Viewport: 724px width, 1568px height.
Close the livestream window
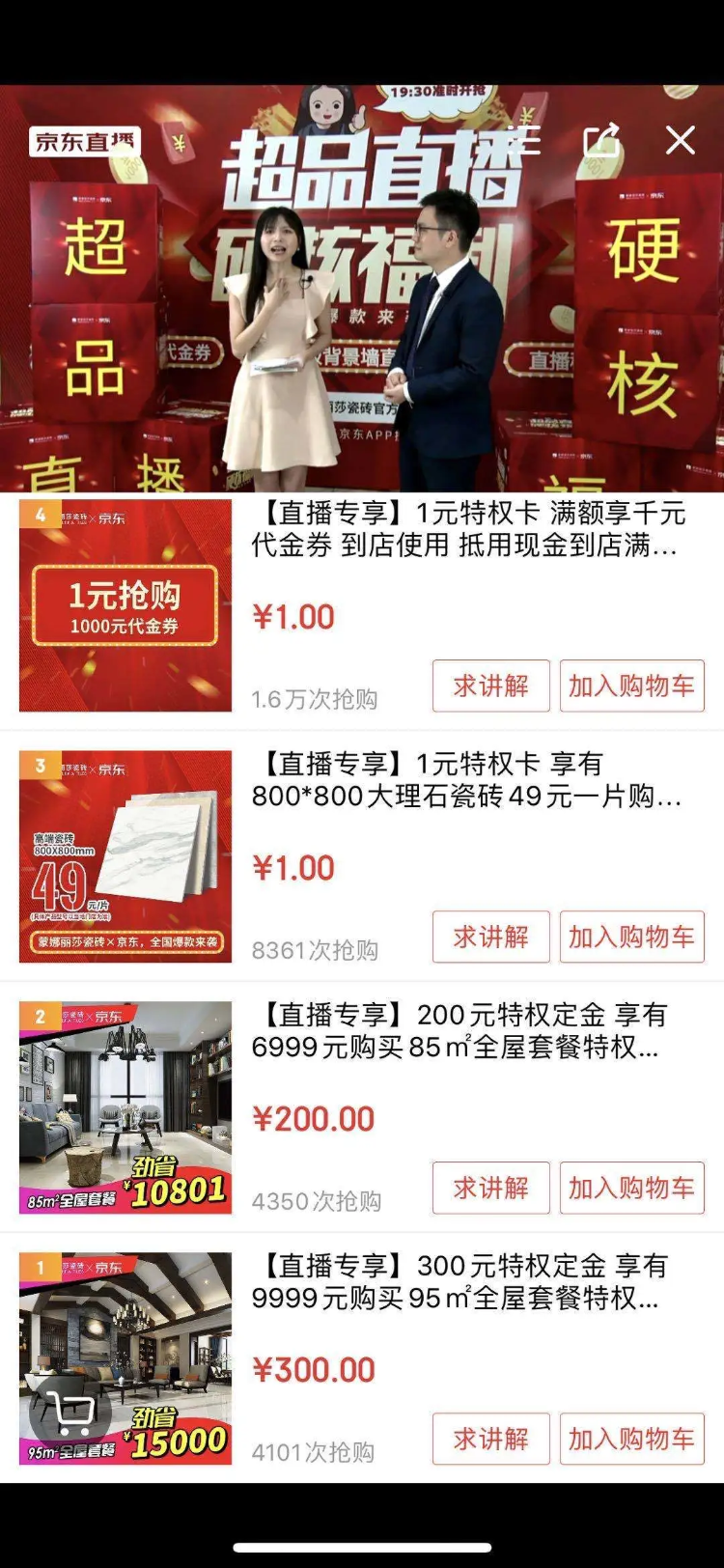coord(681,141)
